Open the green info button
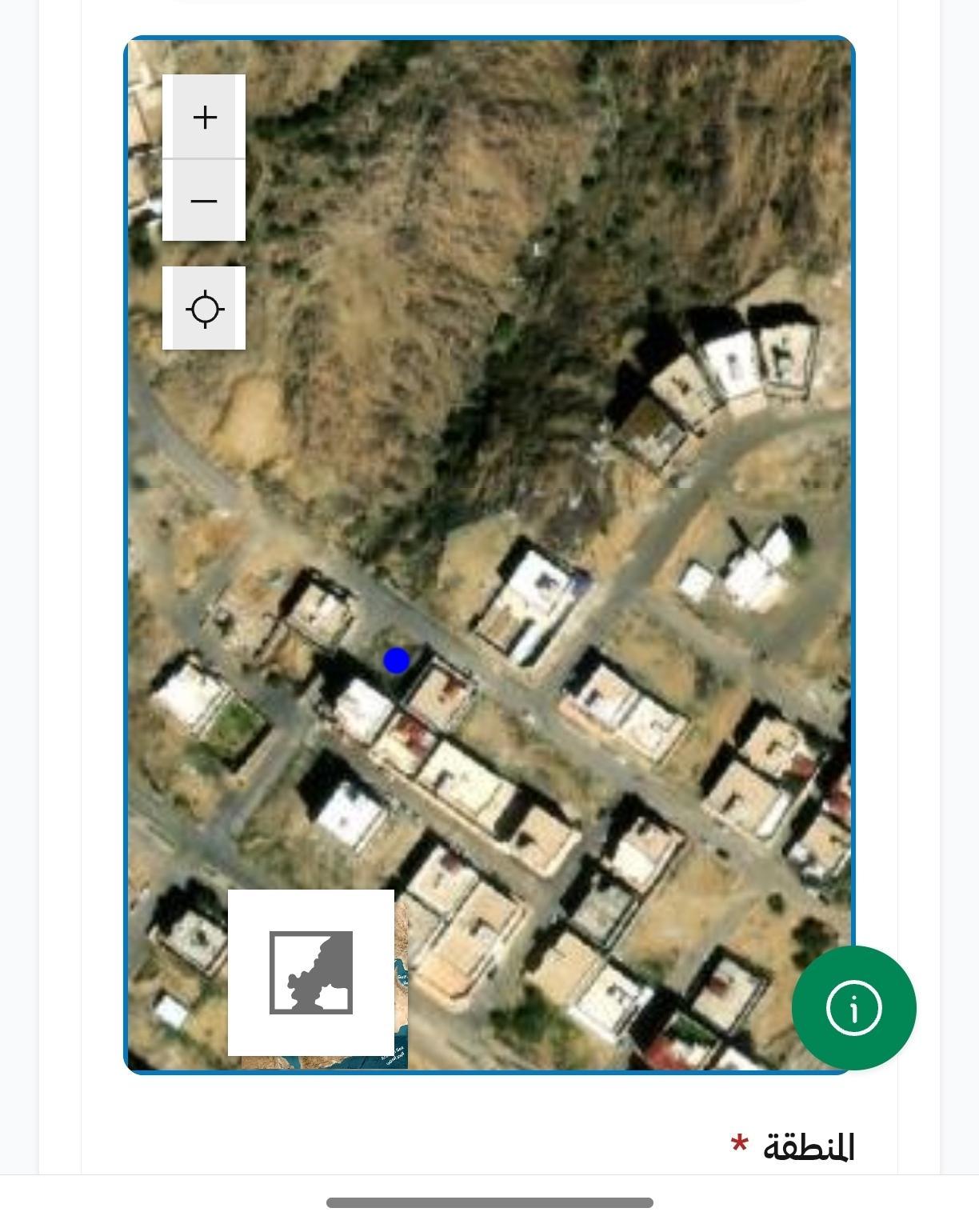The image size is (979, 1232). [853, 1008]
